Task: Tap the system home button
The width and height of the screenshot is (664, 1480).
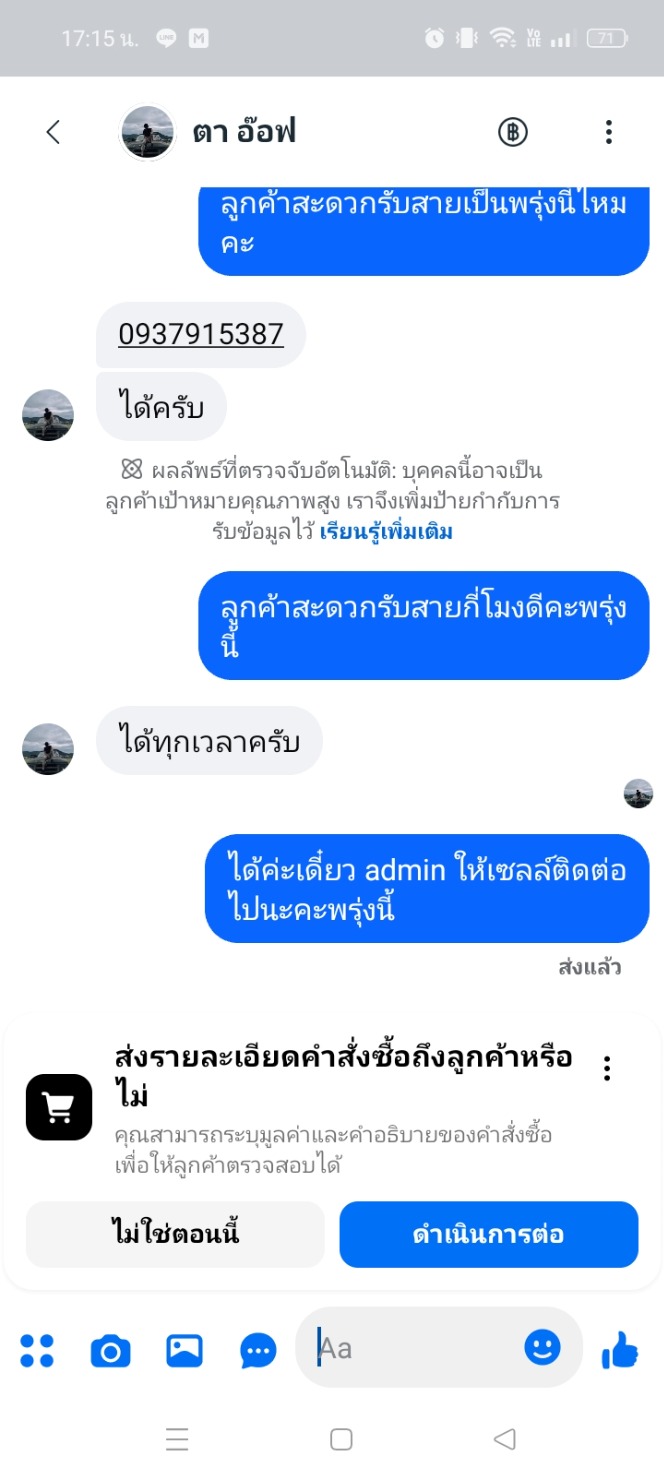Action: (341, 1439)
